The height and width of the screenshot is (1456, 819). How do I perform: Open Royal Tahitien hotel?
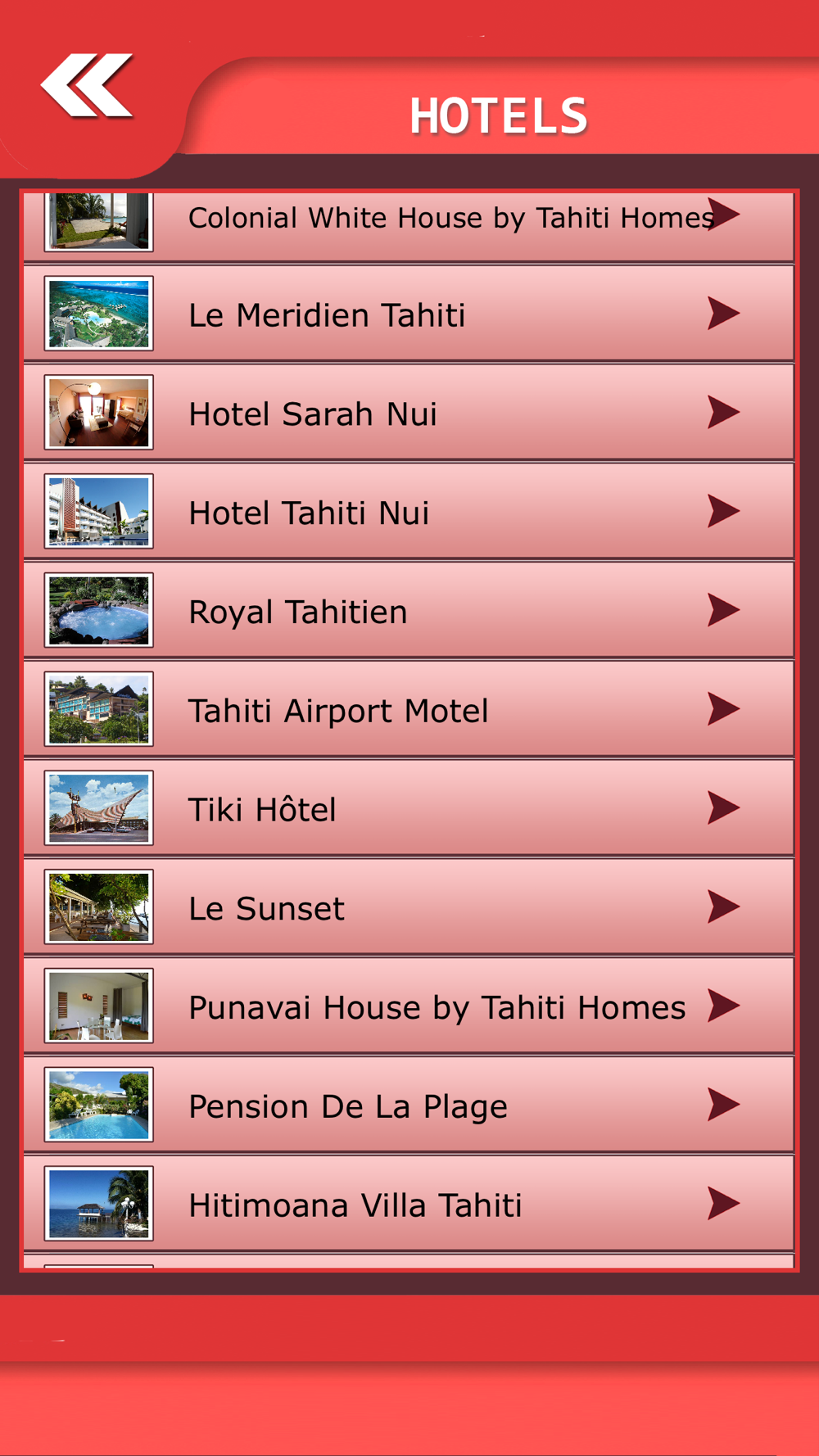(x=409, y=612)
